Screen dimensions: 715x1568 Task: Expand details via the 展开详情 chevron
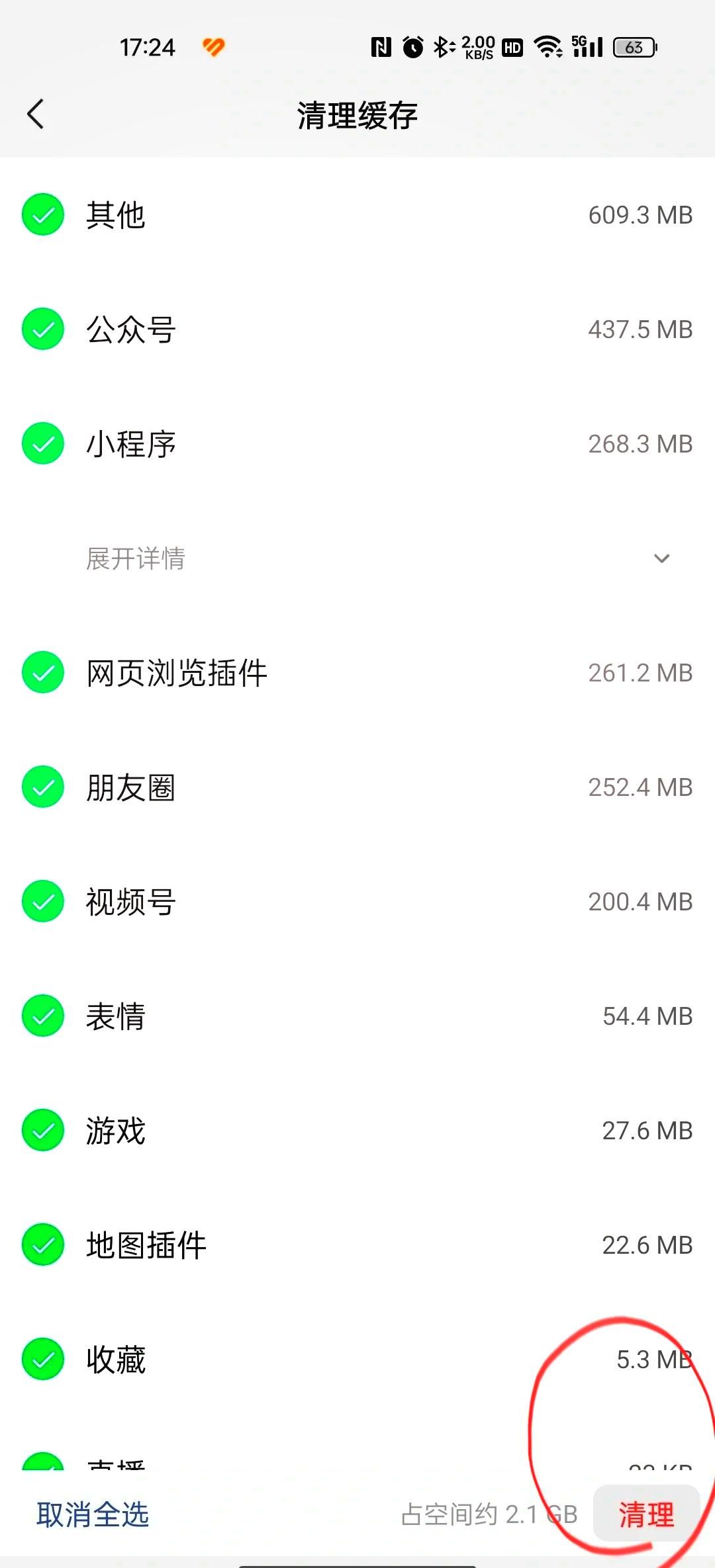661,559
